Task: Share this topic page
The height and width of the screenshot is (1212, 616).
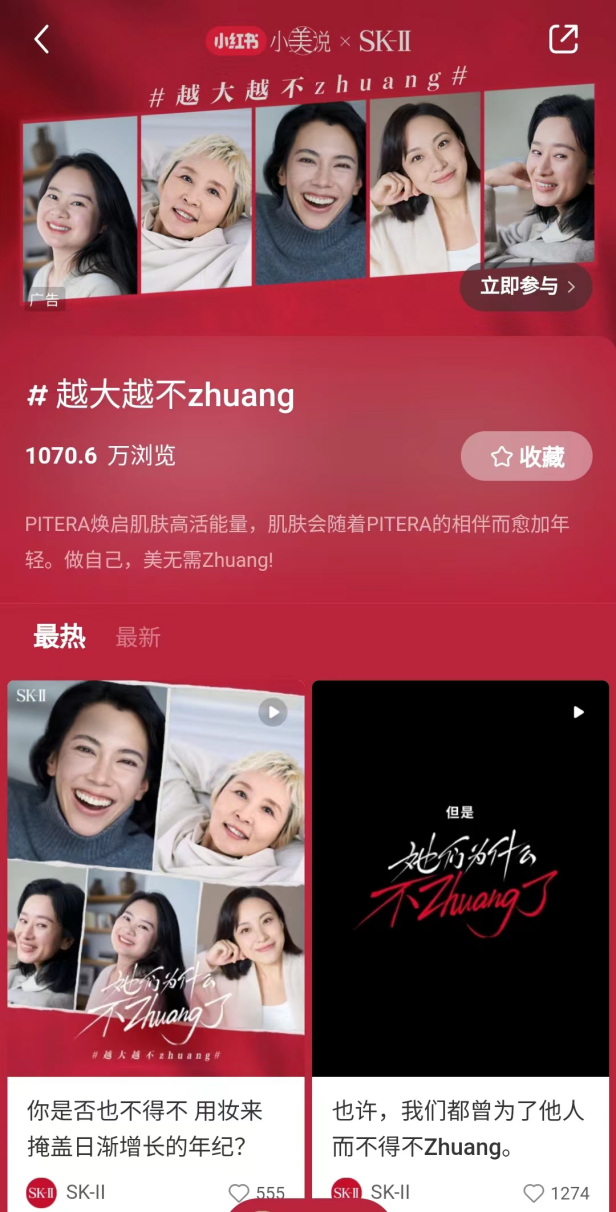Action: coord(563,40)
